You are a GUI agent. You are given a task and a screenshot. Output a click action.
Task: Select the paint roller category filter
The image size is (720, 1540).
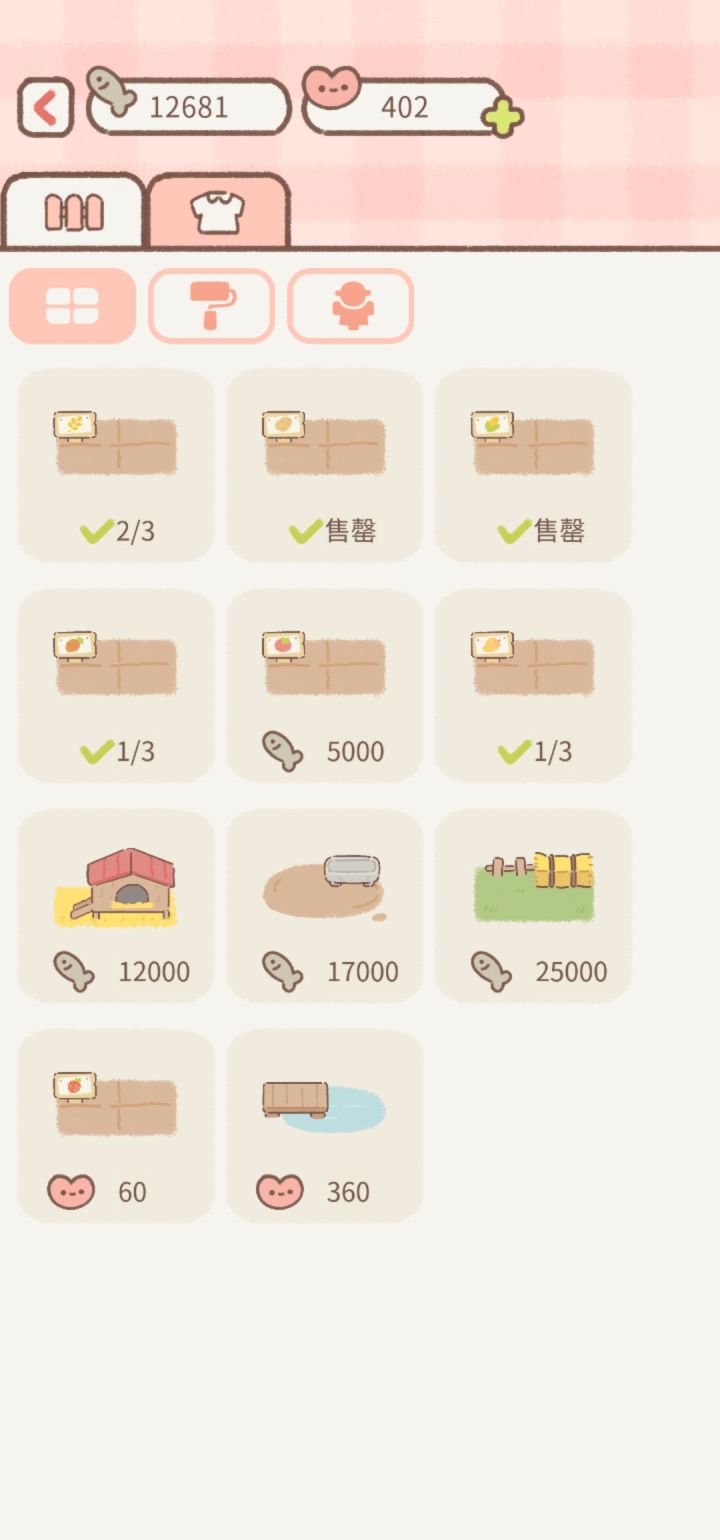pos(211,306)
